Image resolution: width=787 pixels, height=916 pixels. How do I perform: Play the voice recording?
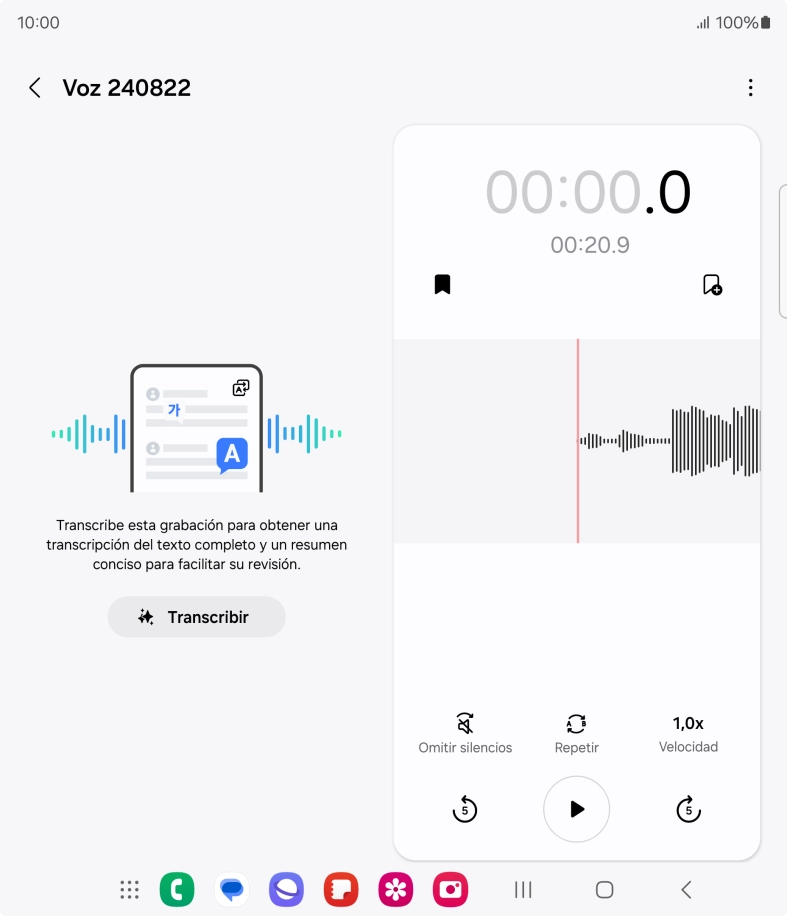pos(576,809)
